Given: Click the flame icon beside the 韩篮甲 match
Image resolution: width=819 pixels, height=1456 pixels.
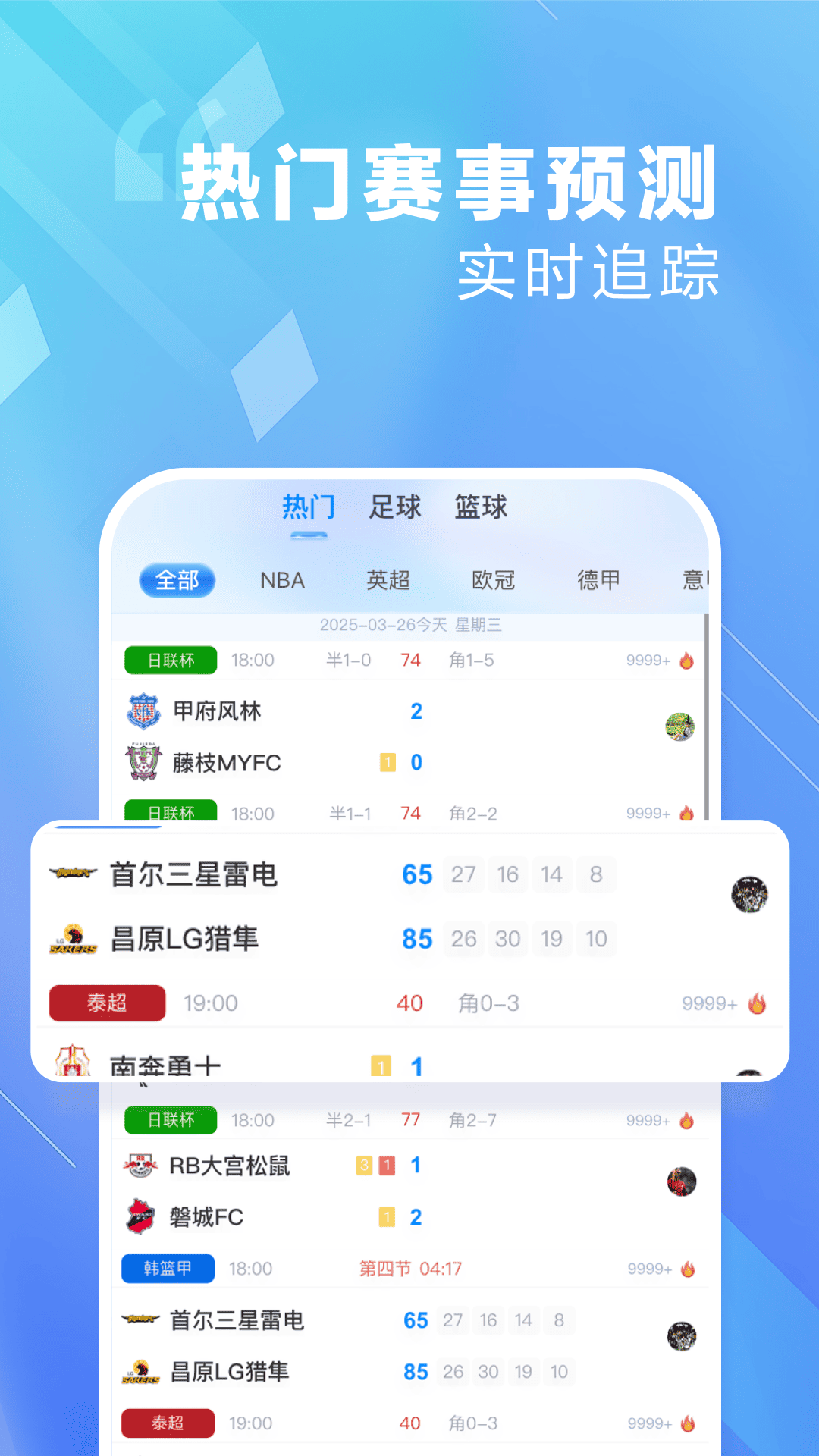Looking at the screenshot, I should tap(688, 1268).
